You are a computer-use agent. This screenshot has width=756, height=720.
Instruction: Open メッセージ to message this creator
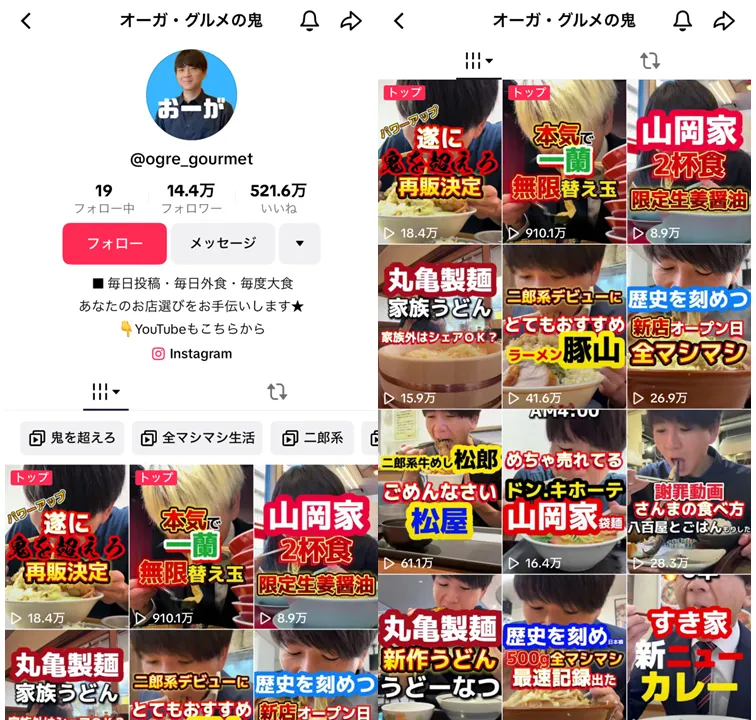click(222, 243)
